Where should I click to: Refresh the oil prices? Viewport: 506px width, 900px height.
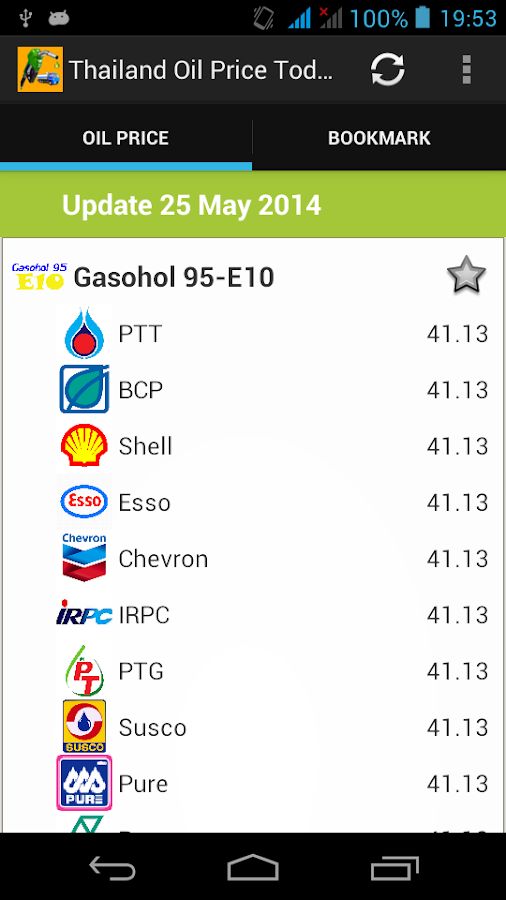click(x=388, y=70)
